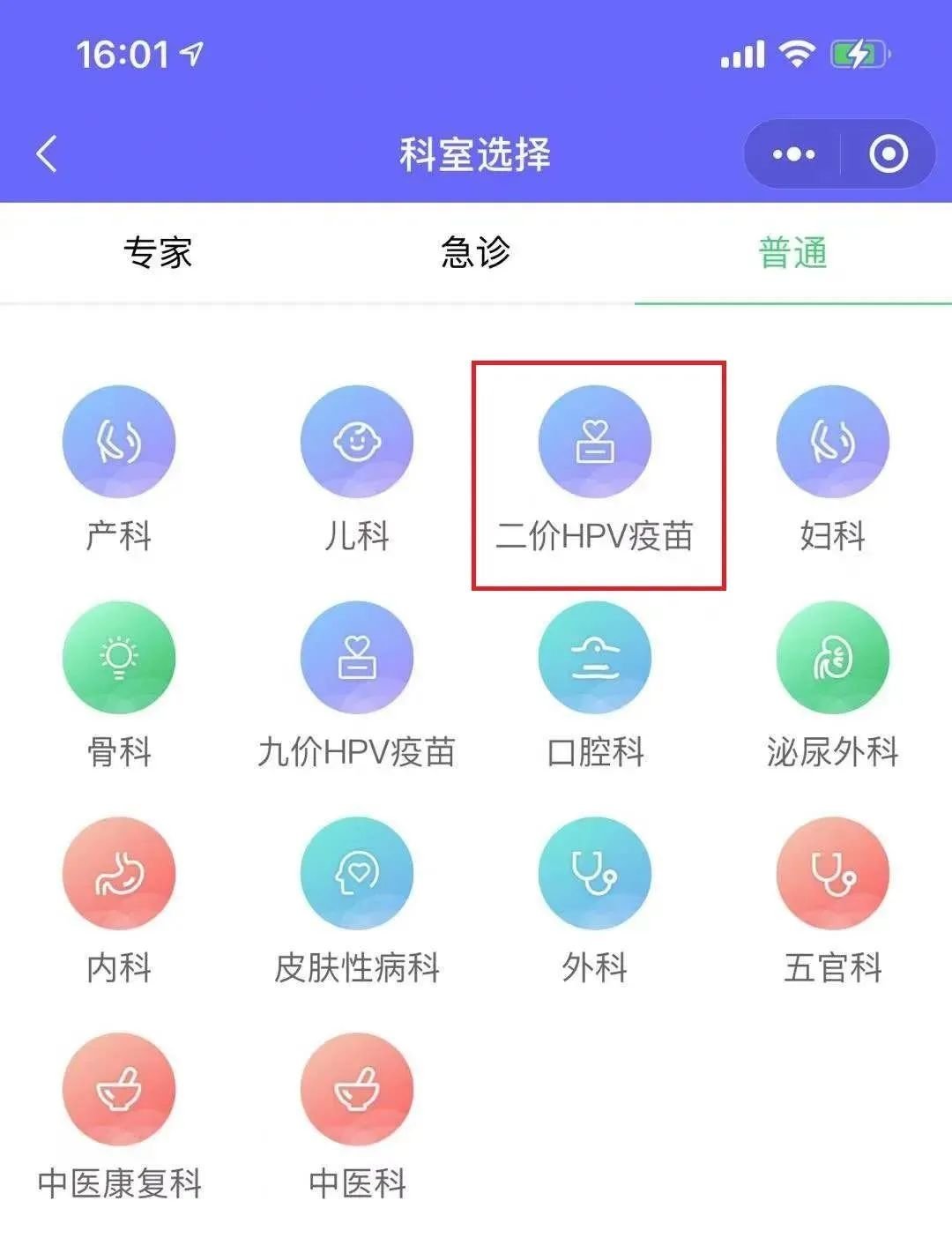Image resolution: width=952 pixels, height=1253 pixels.
Task: Tap the 外科 department
Action: (595, 875)
